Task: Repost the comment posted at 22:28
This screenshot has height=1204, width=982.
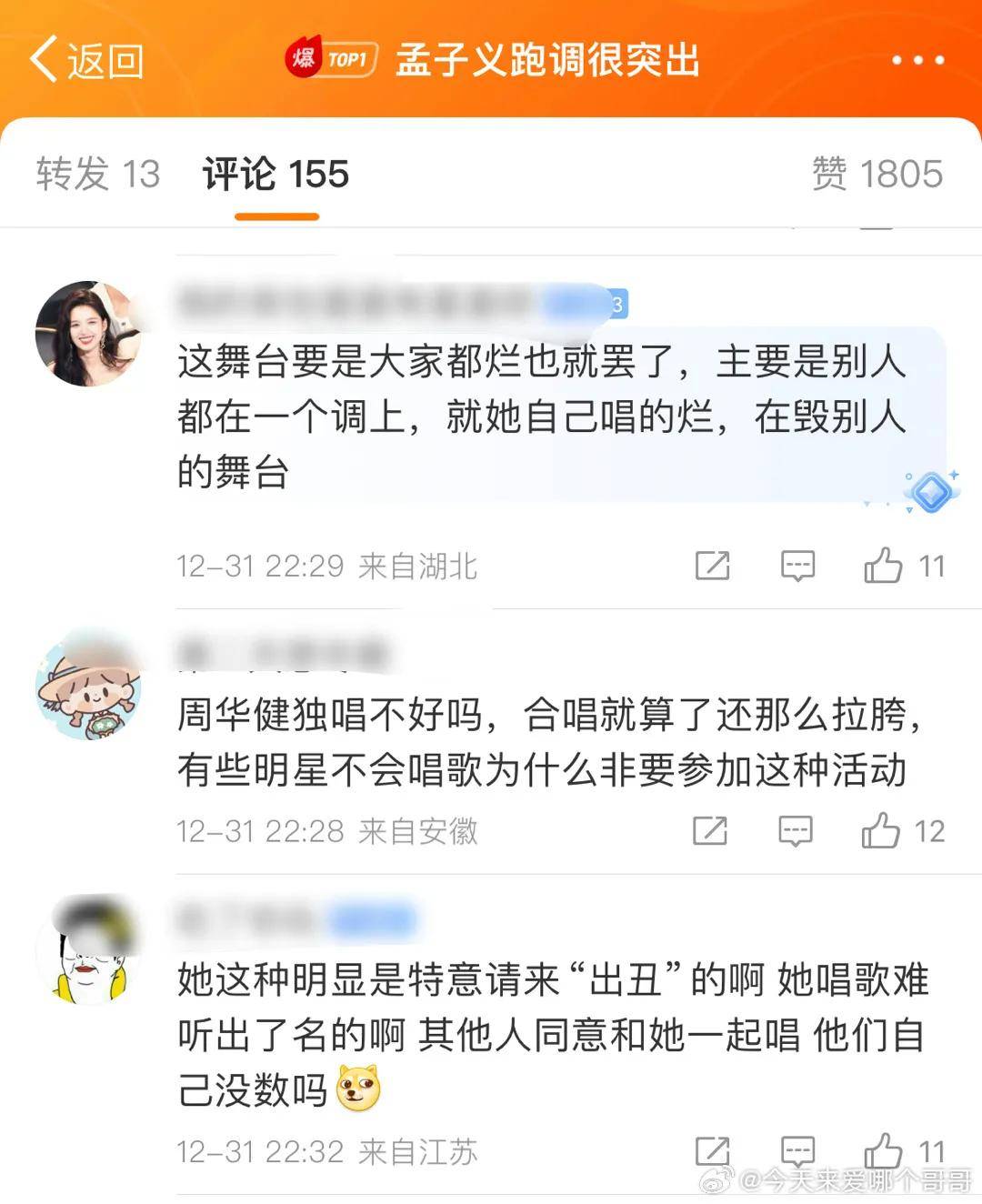Action: [x=710, y=830]
